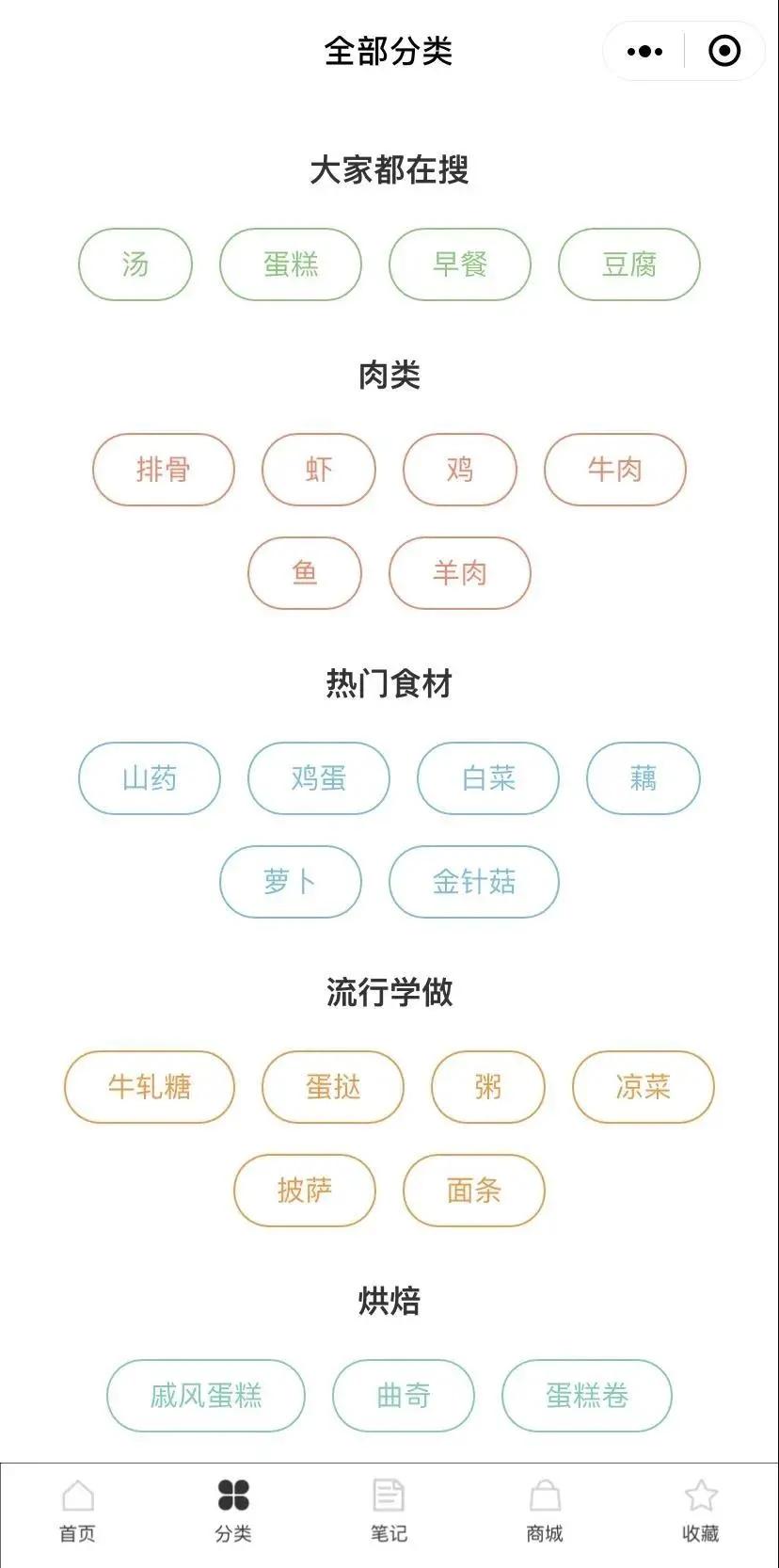Open the 收藏 tab
Viewport: 779px width, 1568px height.
point(701,1512)
